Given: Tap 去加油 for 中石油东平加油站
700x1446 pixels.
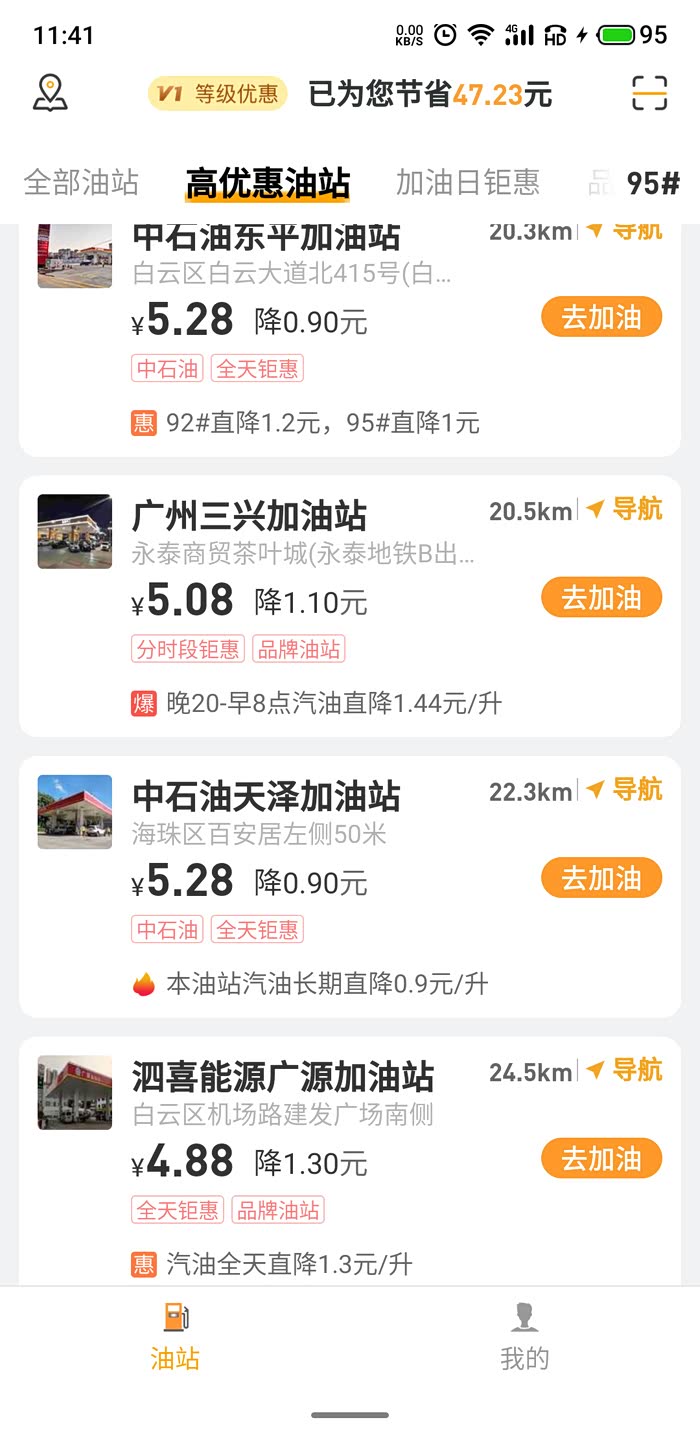Looking at the screenshot, I should pos(601,317).
